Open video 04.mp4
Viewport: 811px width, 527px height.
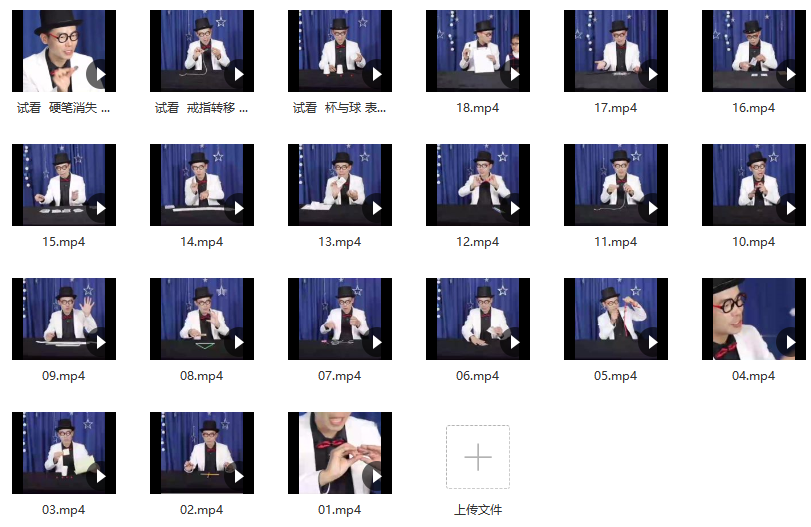pos(754,319)
